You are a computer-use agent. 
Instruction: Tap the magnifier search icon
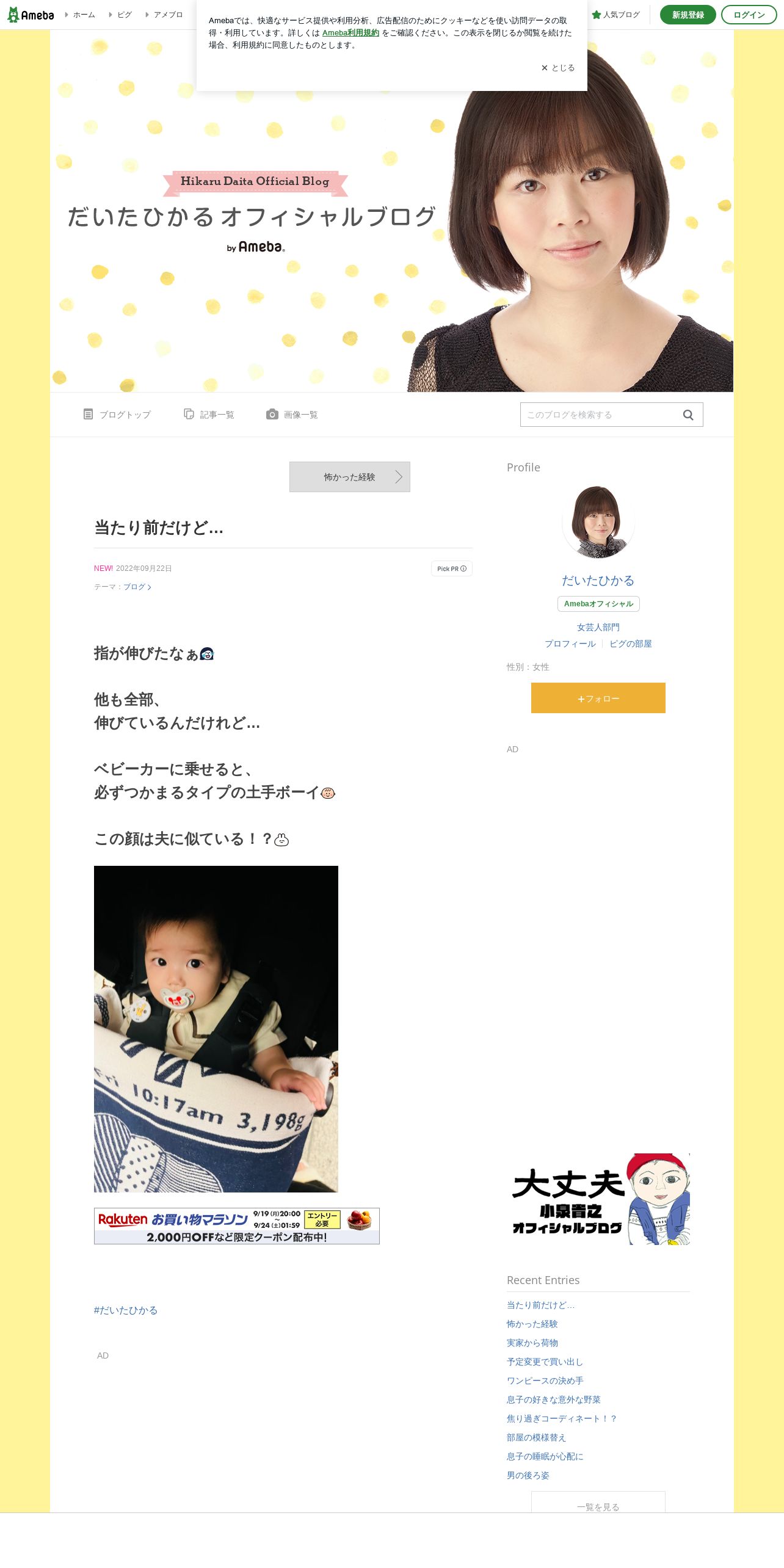[x=688, y=415]
